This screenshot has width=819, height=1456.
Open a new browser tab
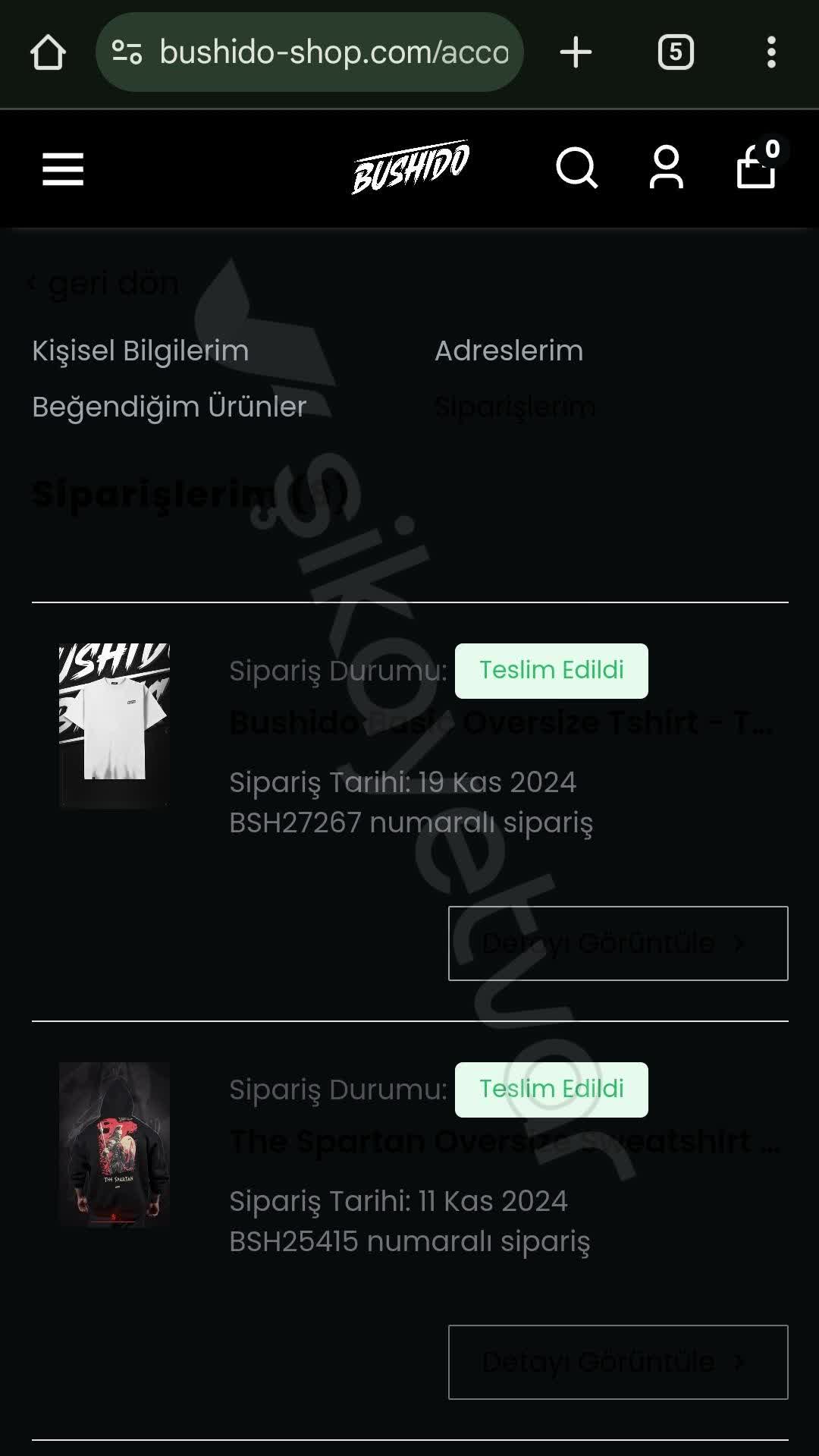576,52
